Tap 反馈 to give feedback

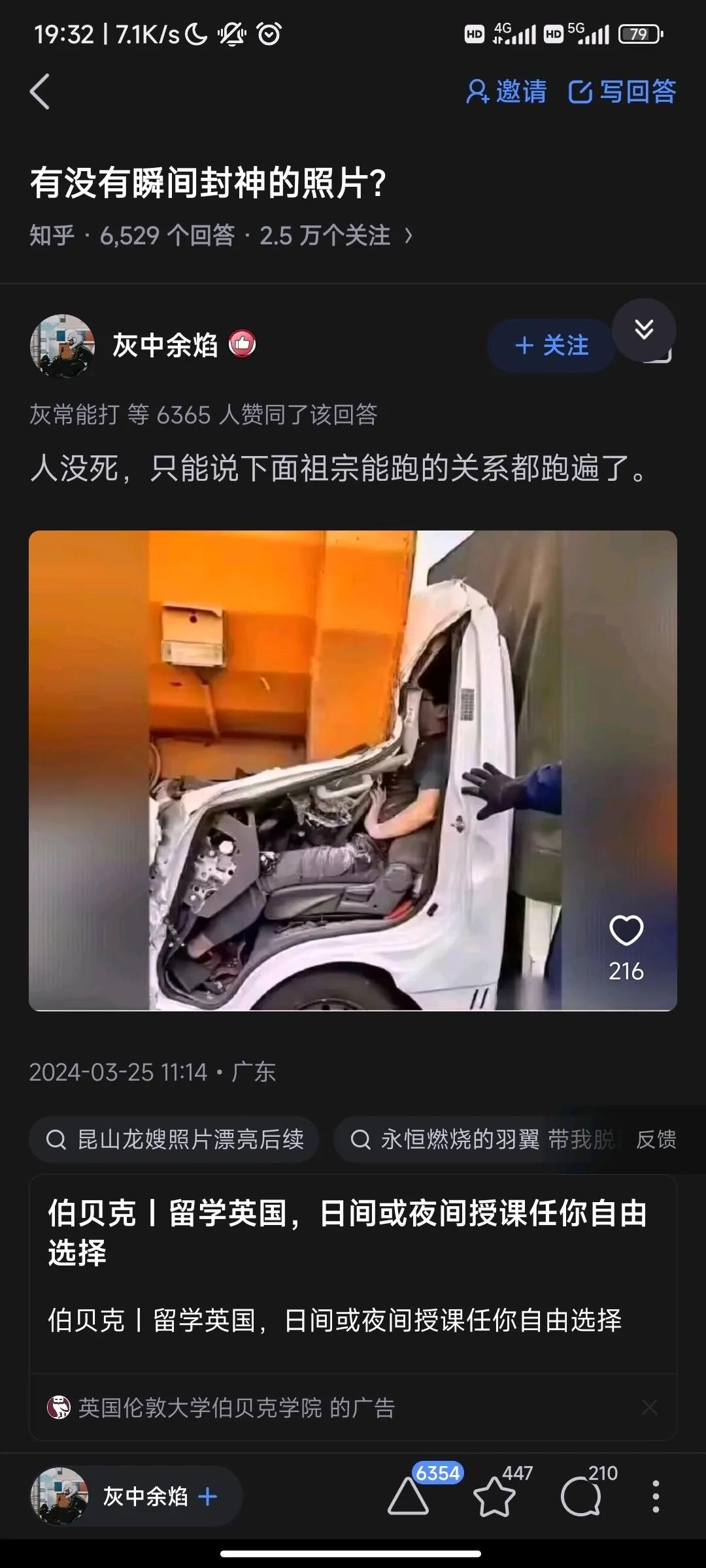click(656, 1139)
